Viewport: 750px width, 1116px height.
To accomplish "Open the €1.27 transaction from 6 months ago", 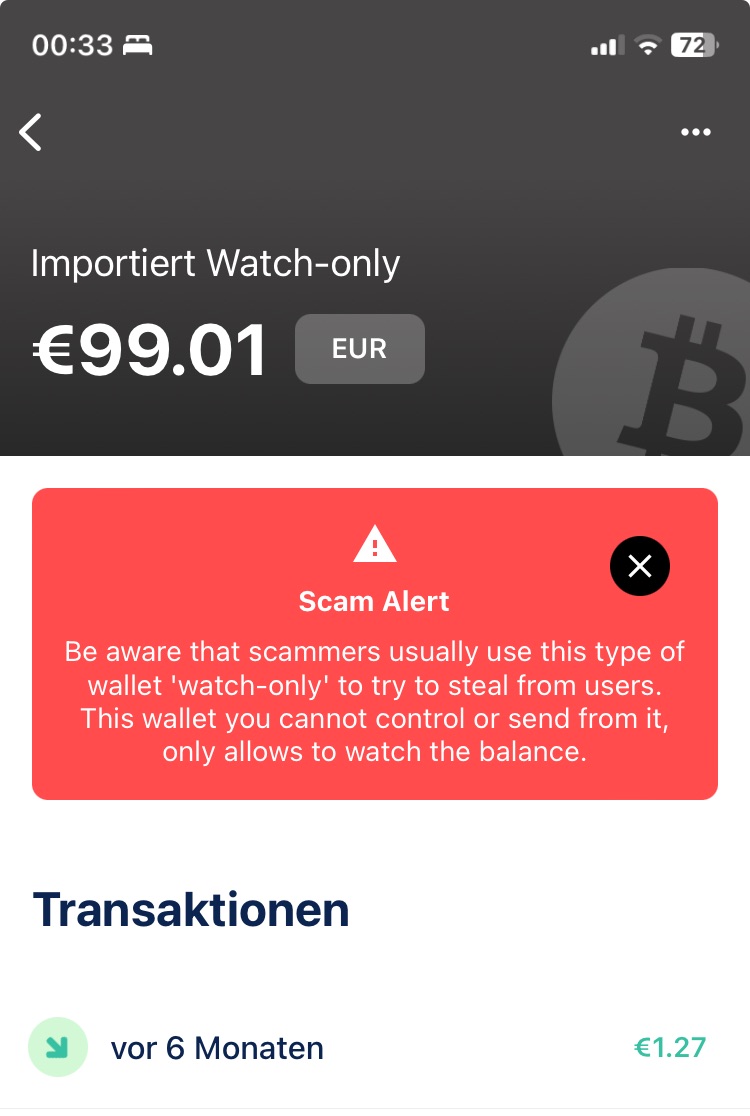I will click(374, 1048).
